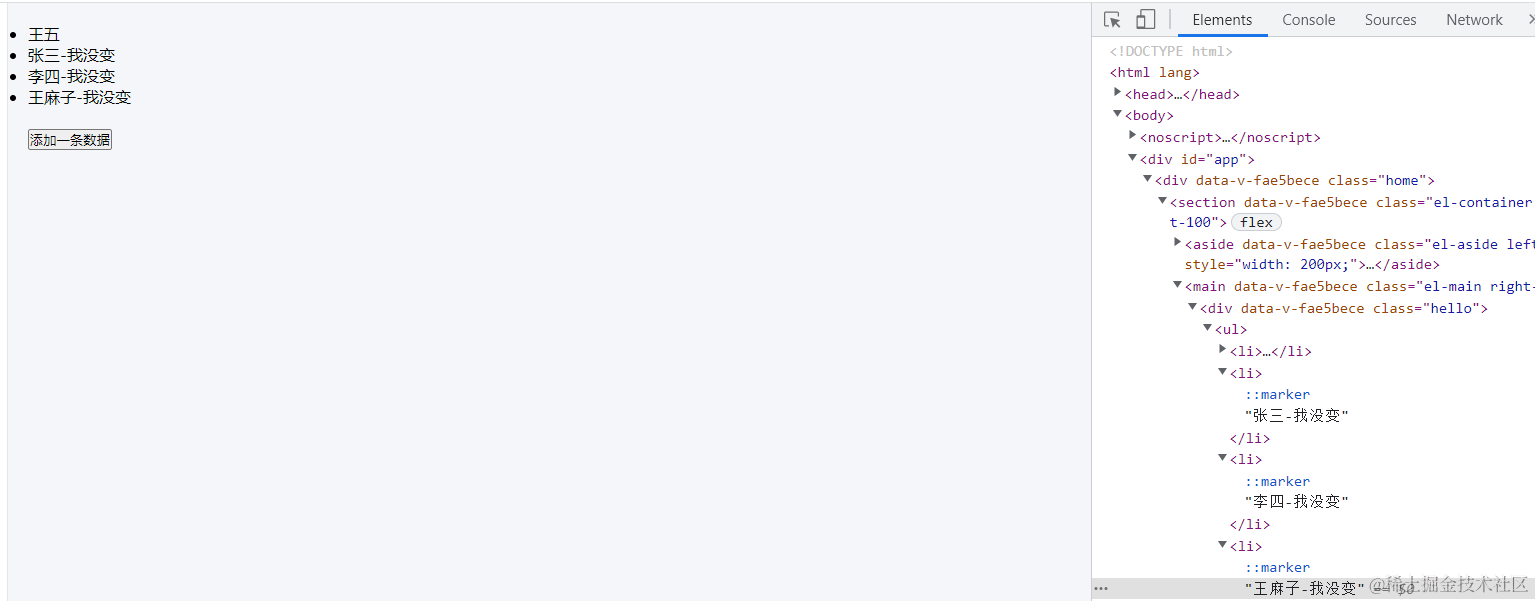Expand the noscript node
1535x601 pixels.
(x=1133, y=136)
